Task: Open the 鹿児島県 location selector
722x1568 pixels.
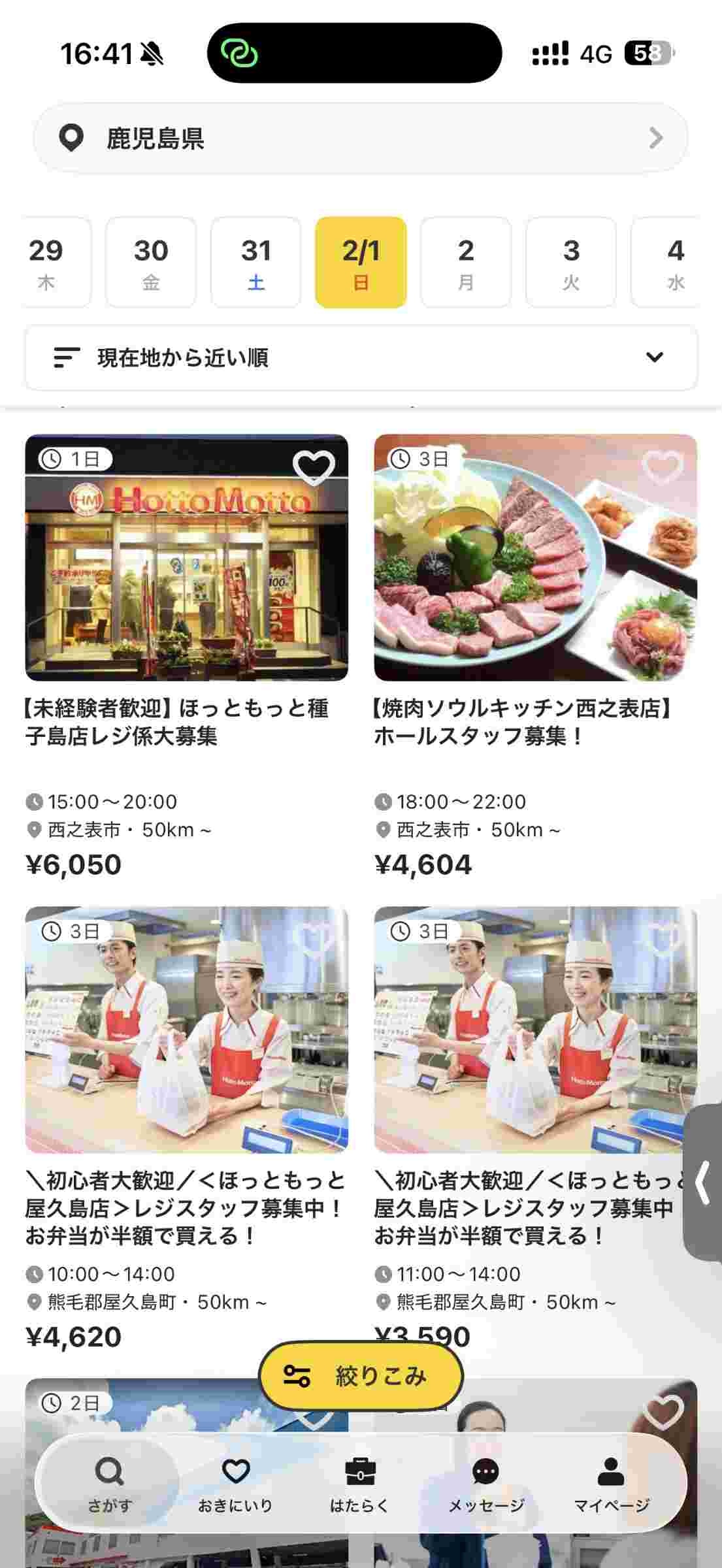Action: point(360,138)
